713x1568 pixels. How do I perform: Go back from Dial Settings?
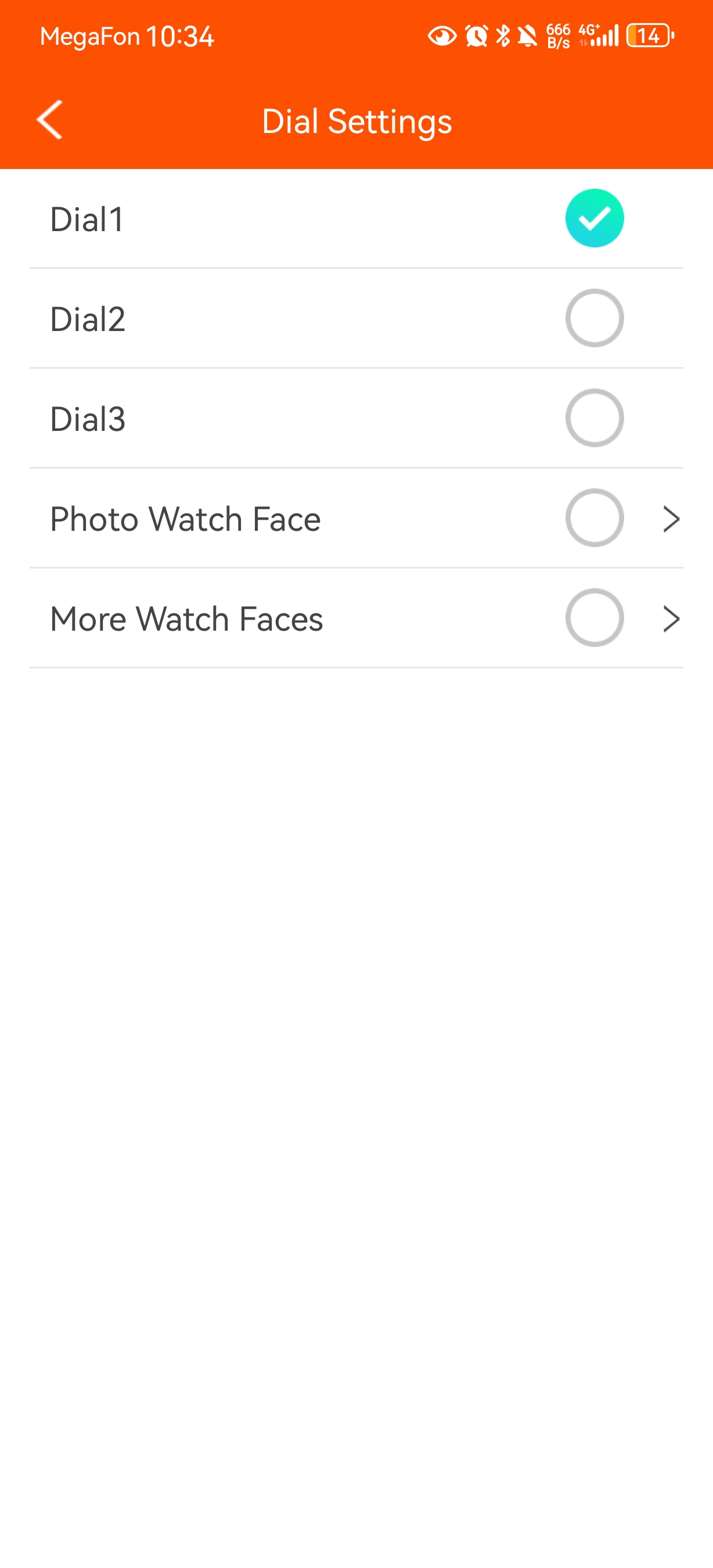tap(50, 120)
